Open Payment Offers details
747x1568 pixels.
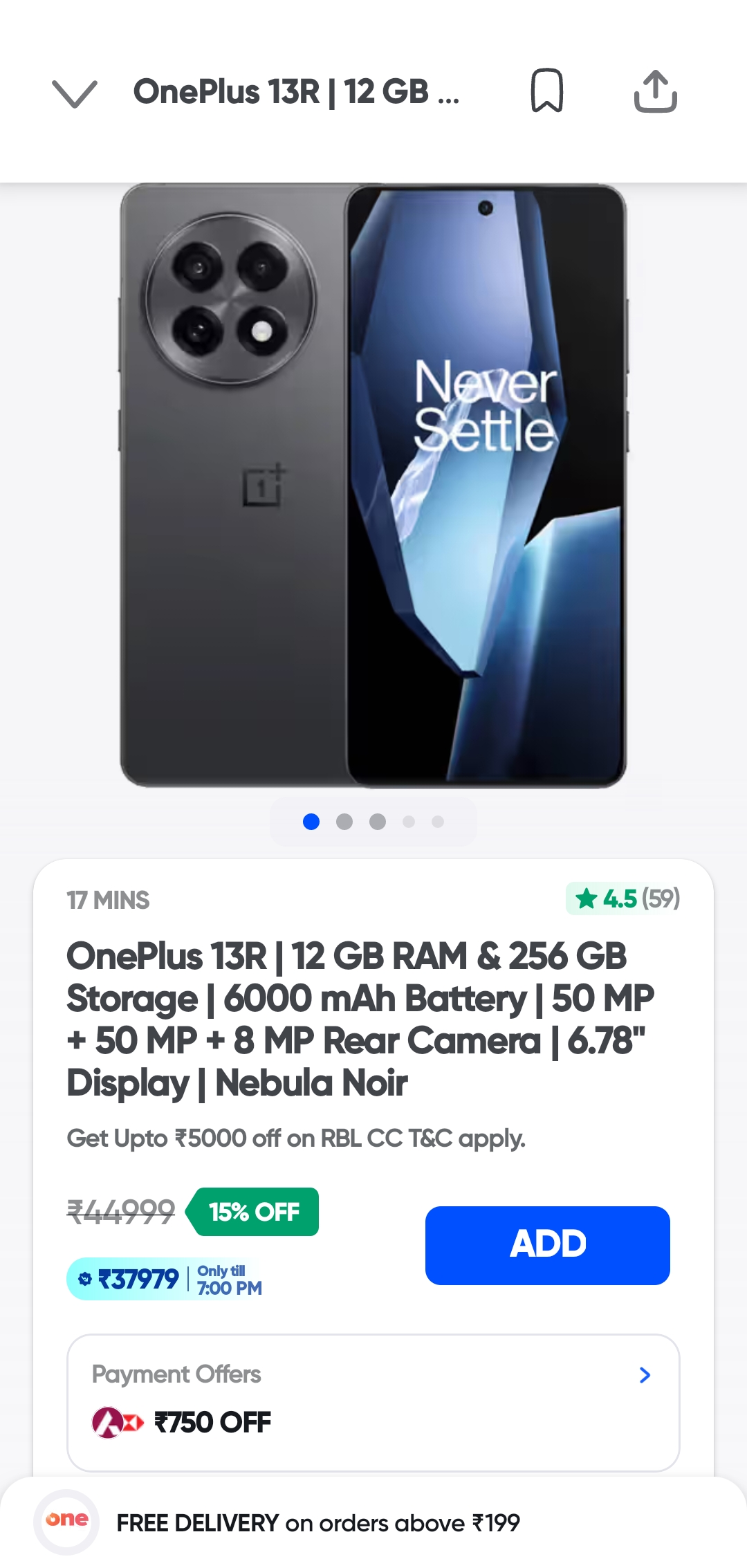pyautogui.click(x=645, y=1374)
